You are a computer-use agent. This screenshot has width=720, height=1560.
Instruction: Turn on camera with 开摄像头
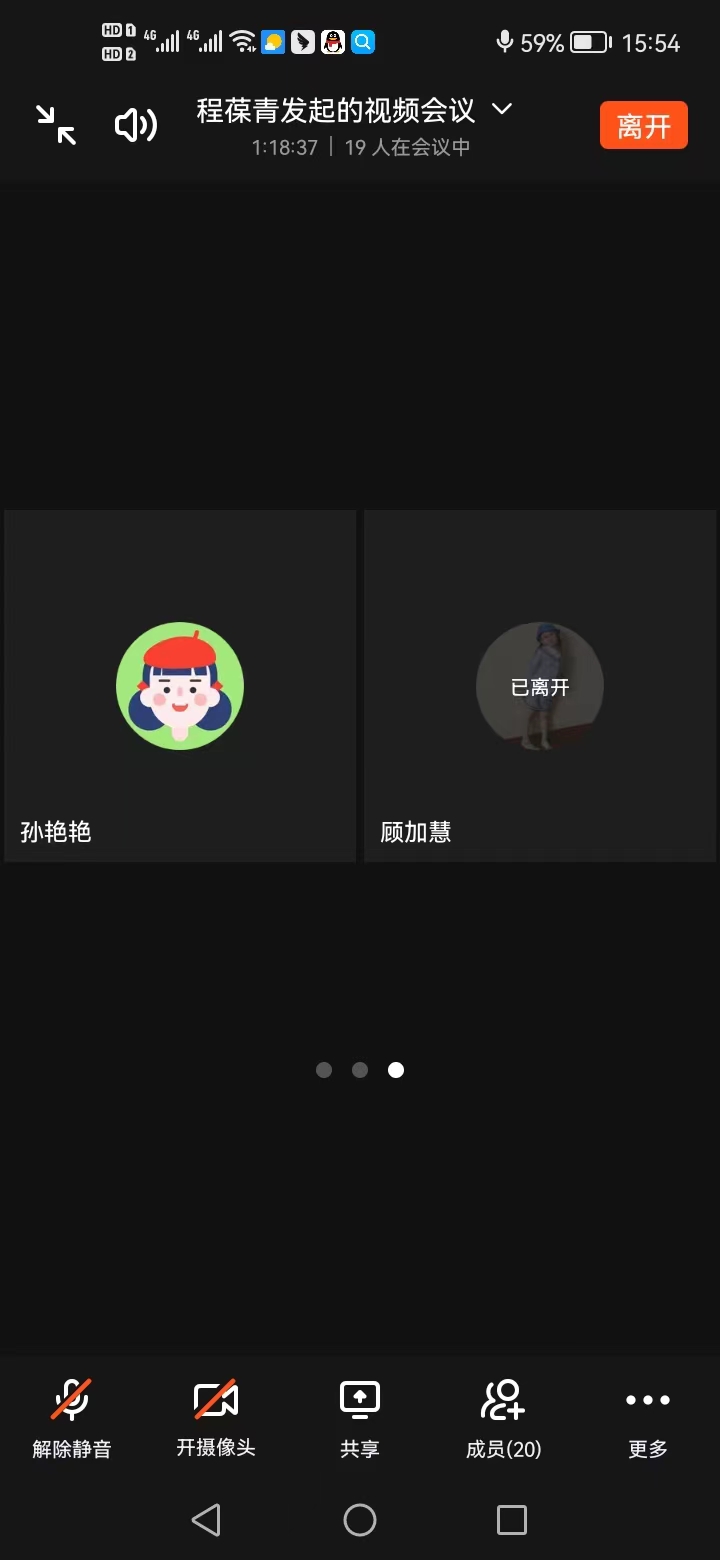coord(216,1416)
